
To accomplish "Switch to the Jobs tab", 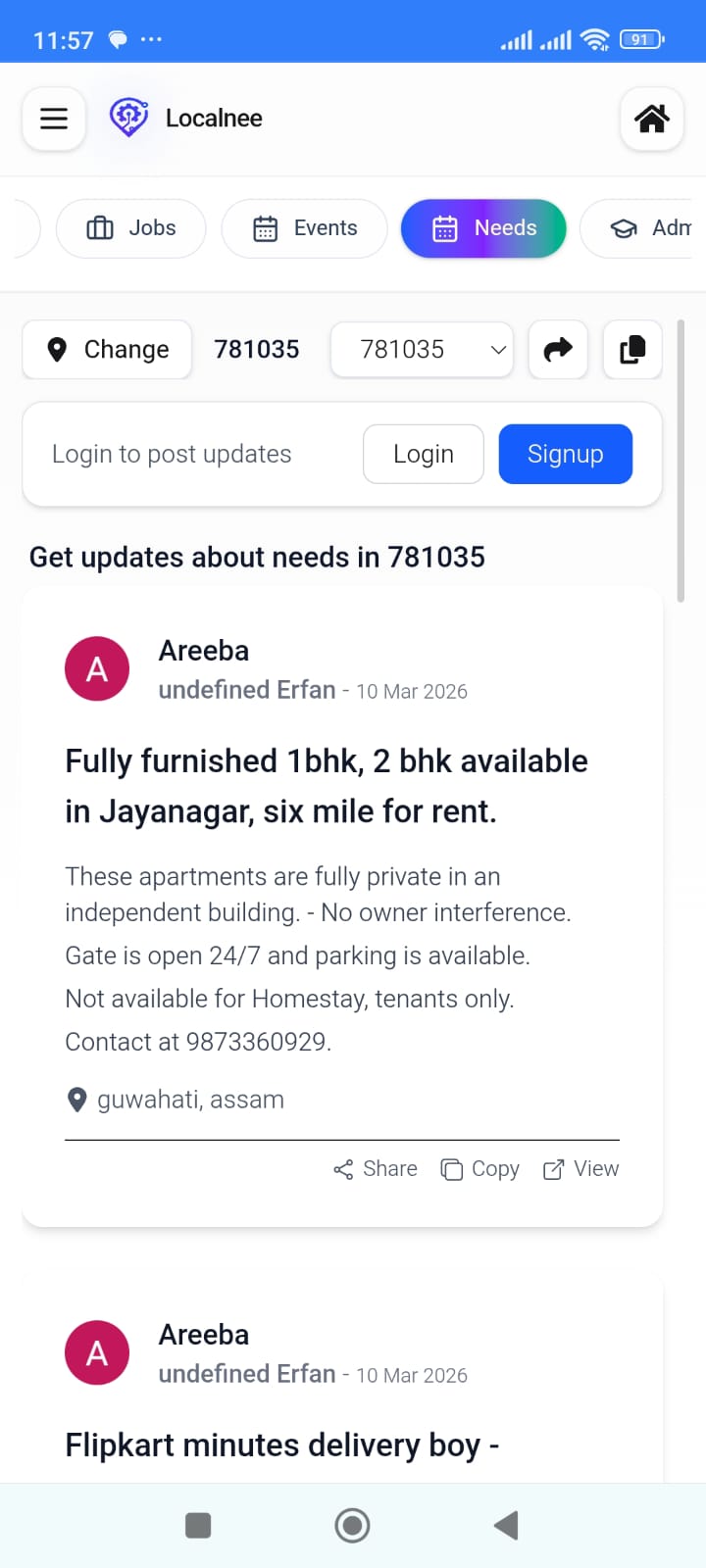I will click(x=131, y=228).
